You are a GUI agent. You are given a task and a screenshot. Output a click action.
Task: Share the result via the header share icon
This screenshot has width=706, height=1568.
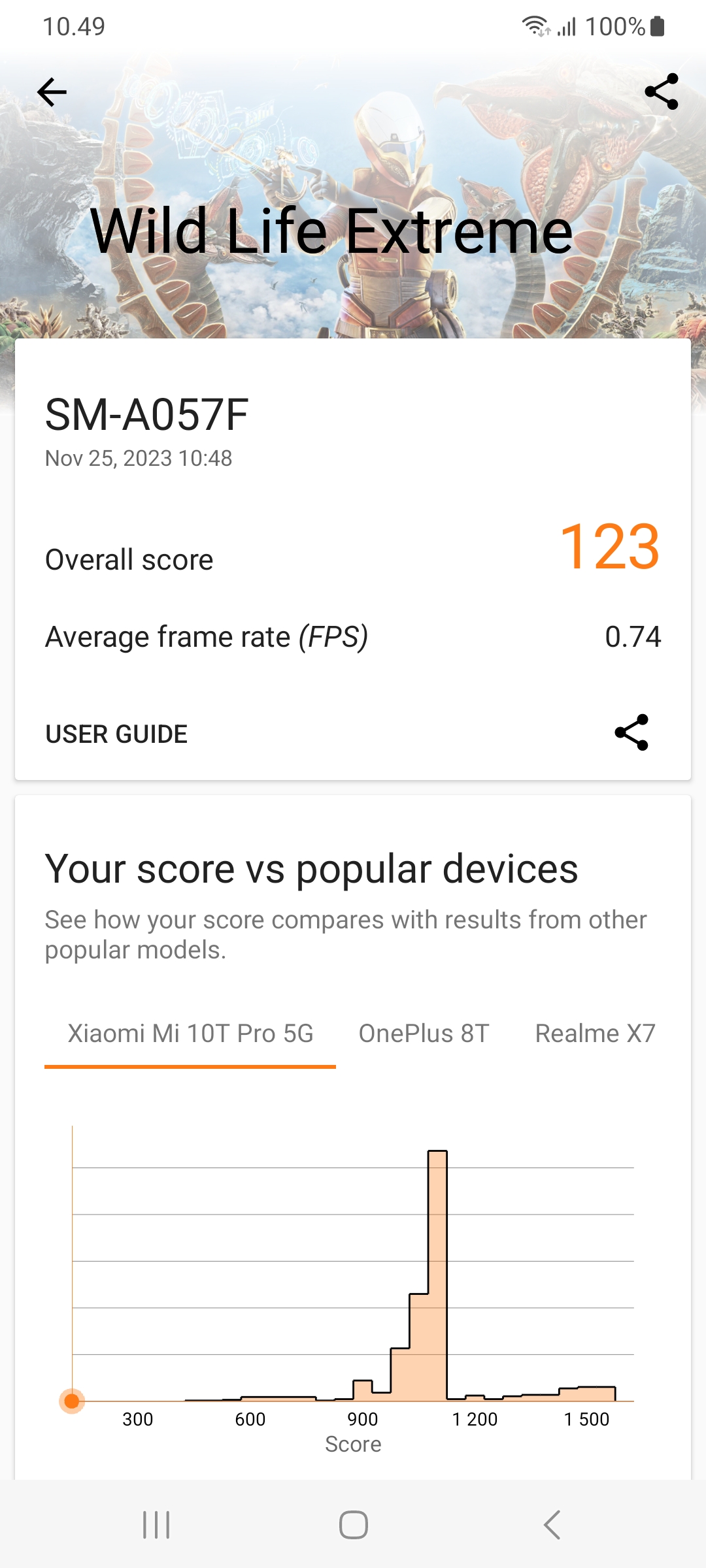661,92
